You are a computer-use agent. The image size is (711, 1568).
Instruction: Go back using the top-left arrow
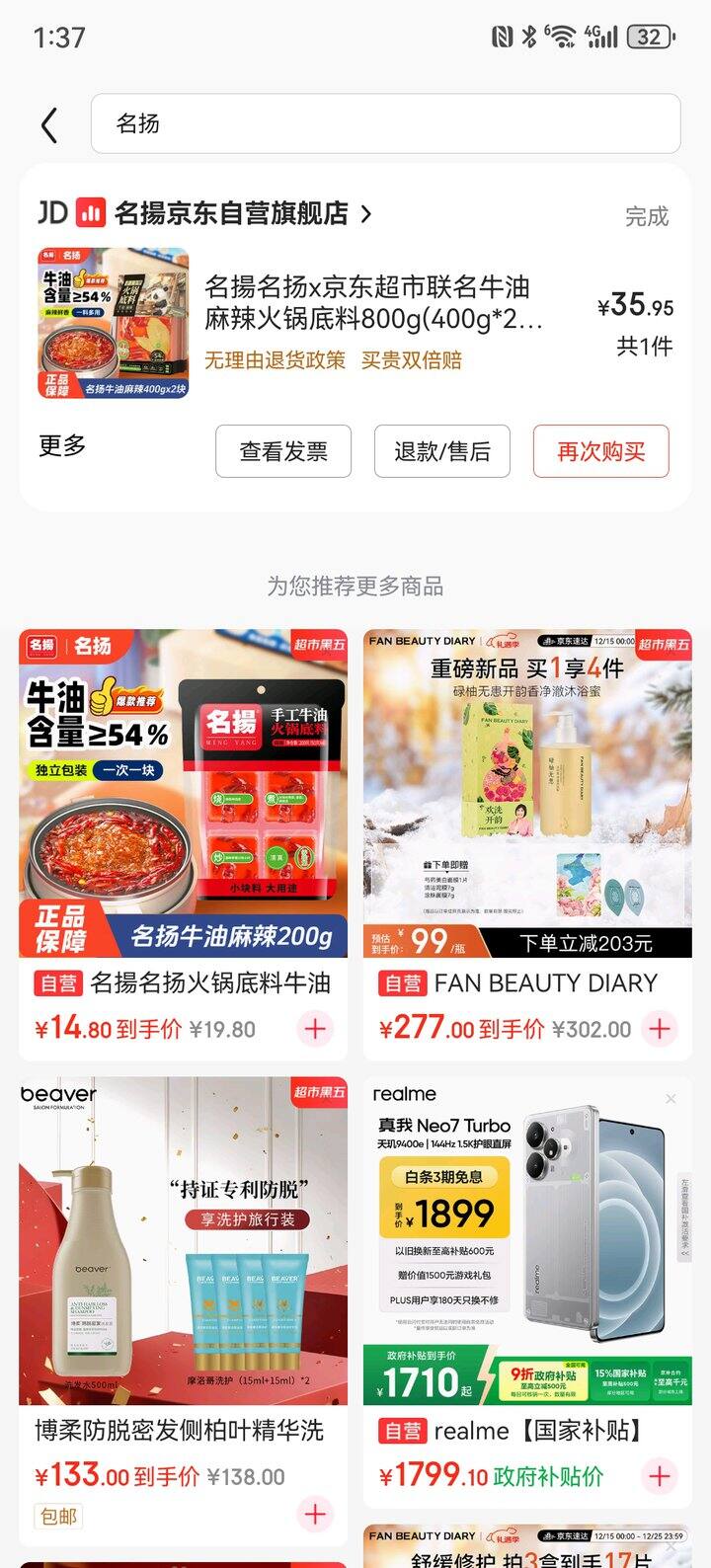[x=49, y=125]
